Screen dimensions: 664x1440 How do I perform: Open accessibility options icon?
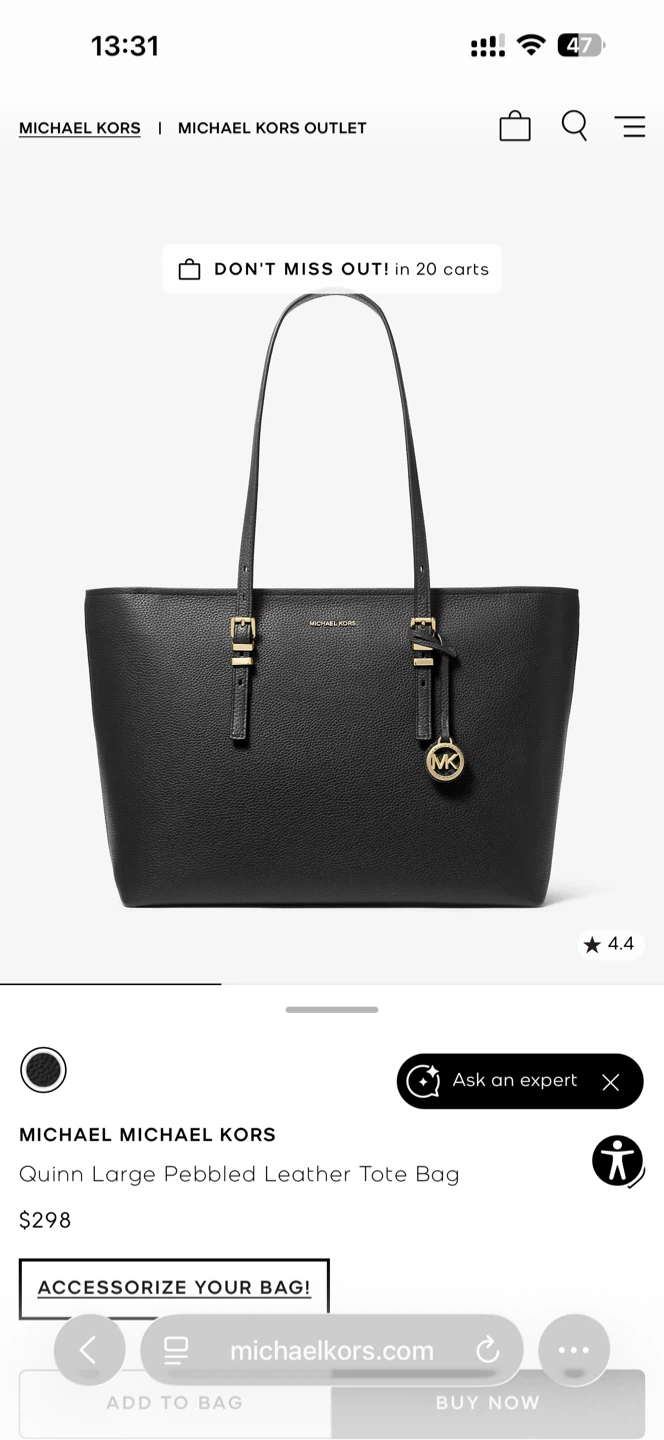coord(617,1161)
